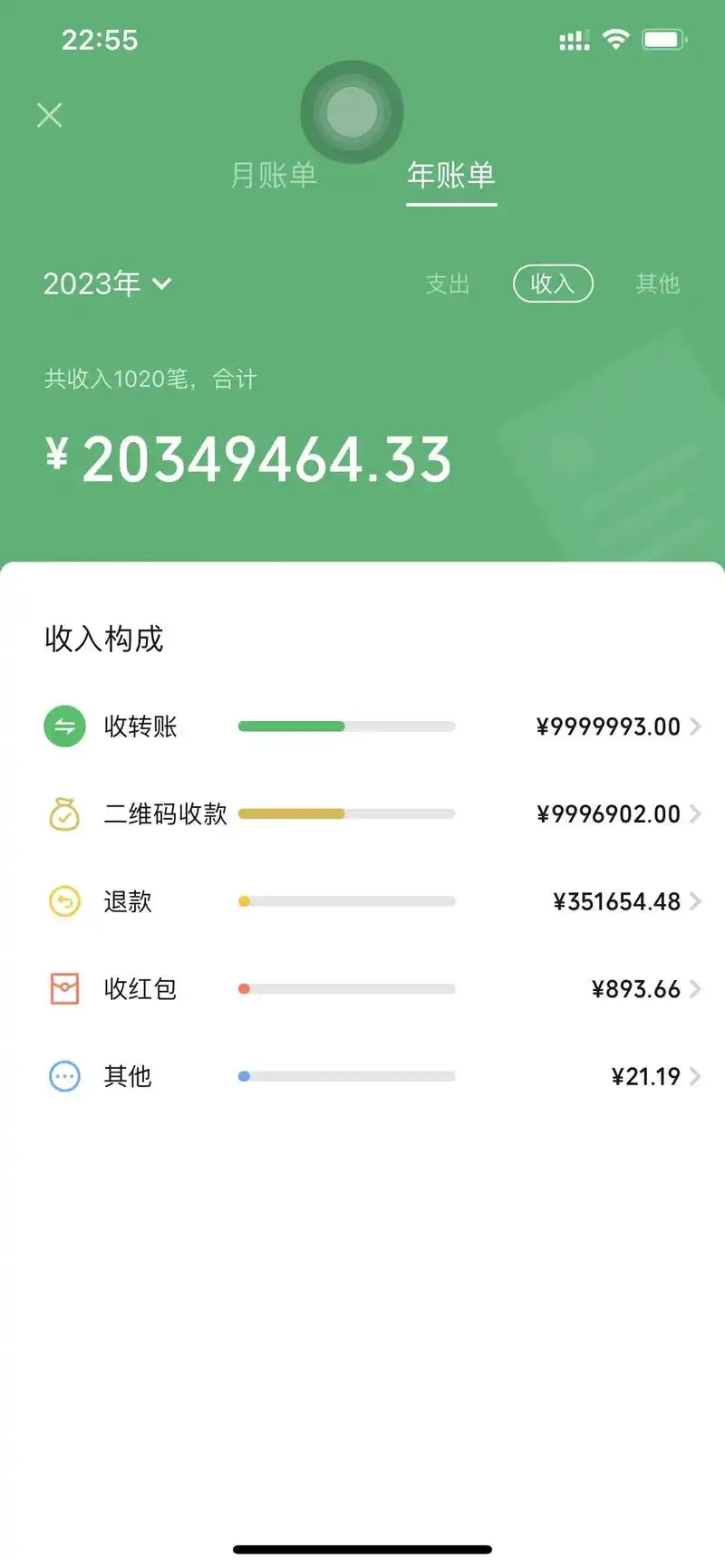Screen dimensions: 725x1568
Task: Open the 退款 row
Action: 372,901
